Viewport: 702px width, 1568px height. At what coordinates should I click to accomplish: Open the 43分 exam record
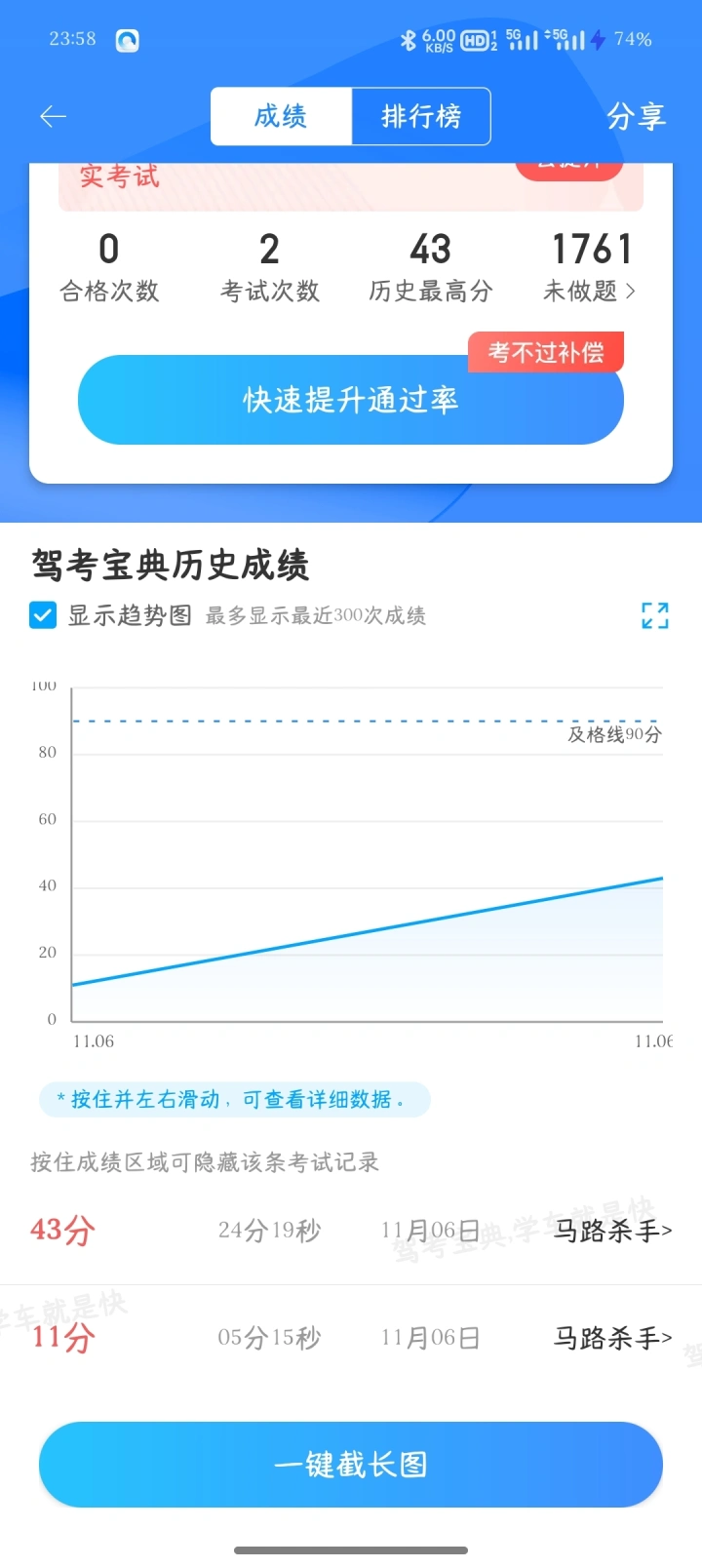pyautogui.click(x=351, y=1231)
